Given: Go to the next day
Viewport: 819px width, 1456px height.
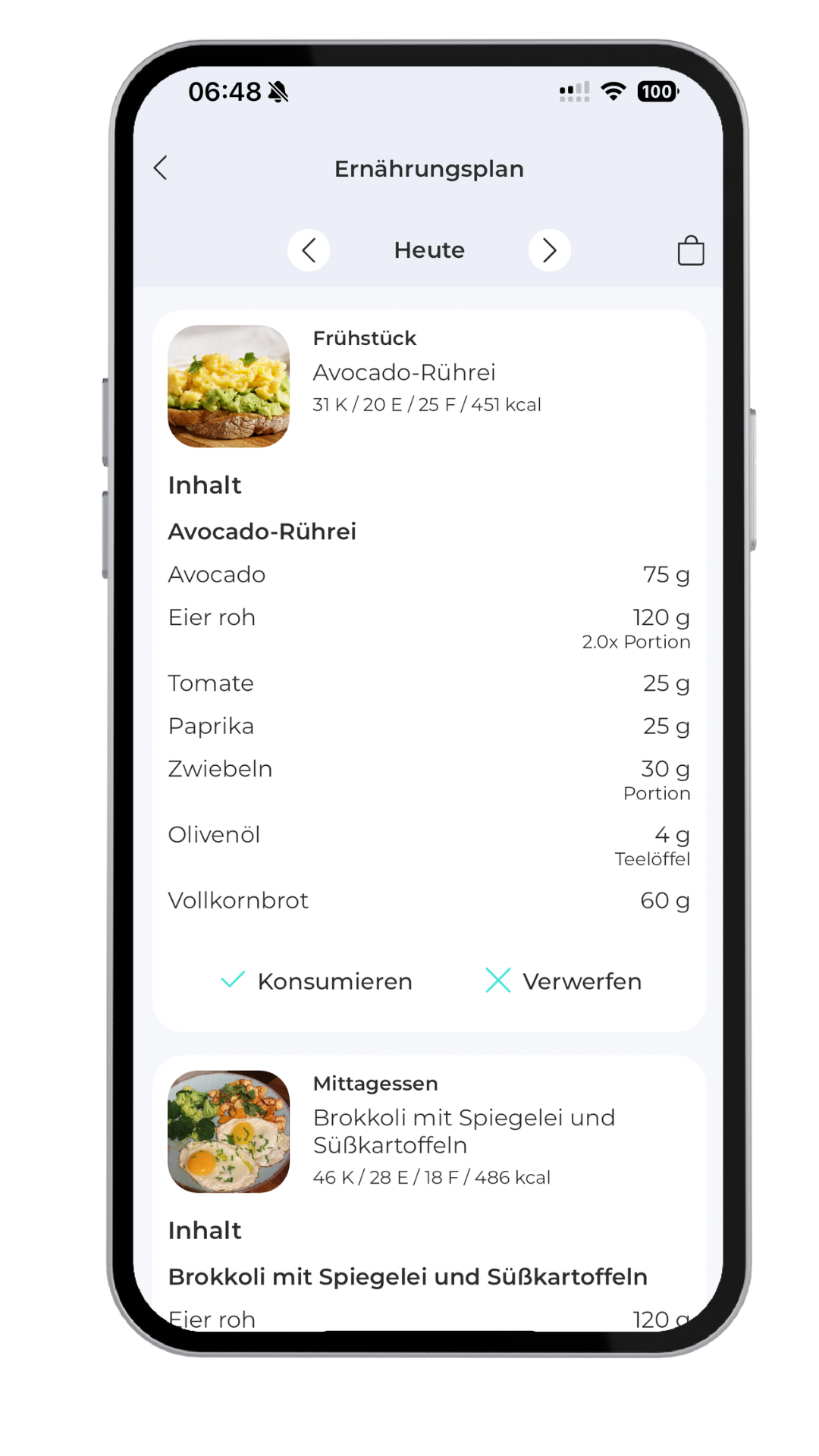Looking at the screenshot, I should (549, 250).
